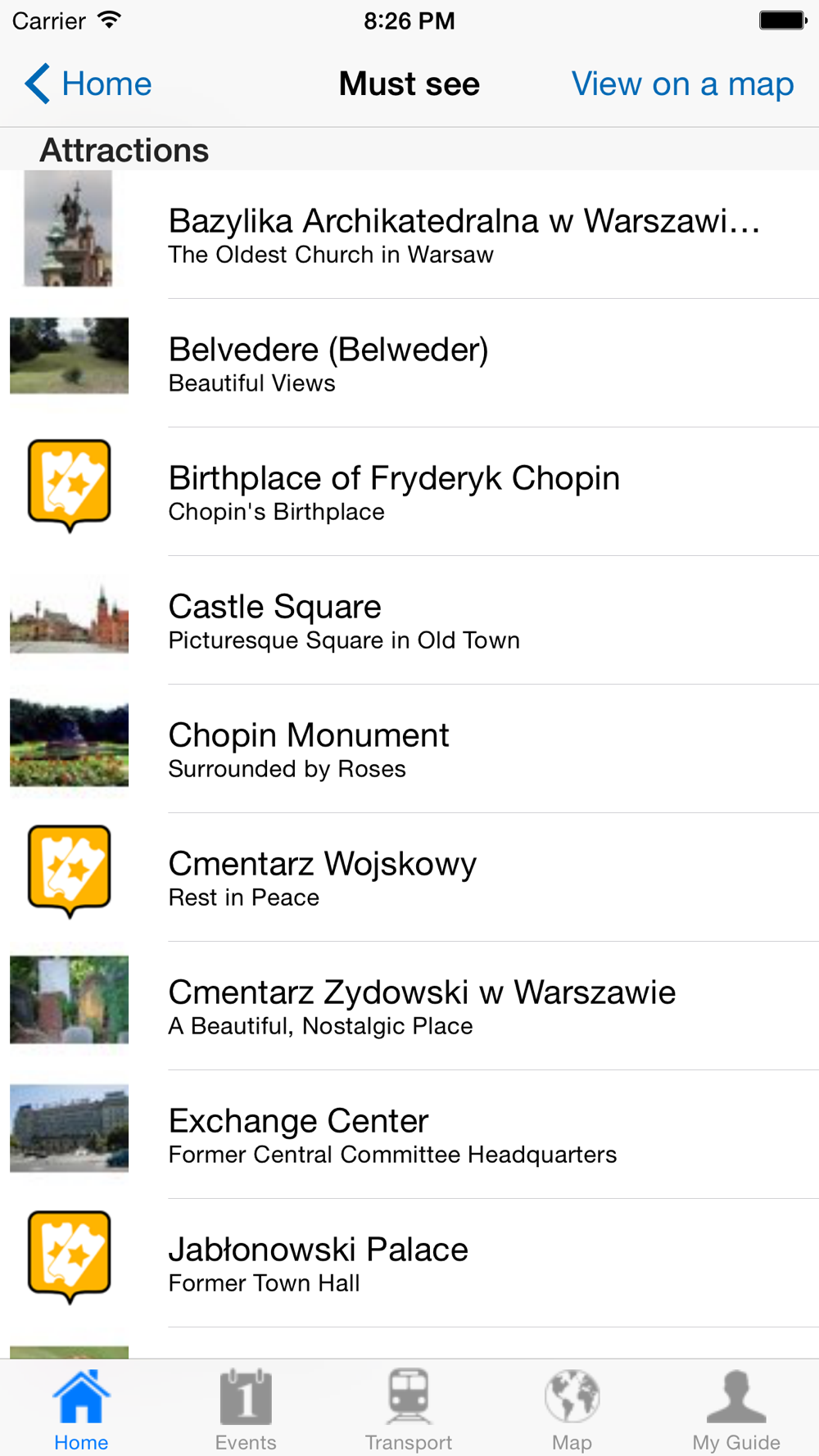View Jabłonowski Palace details
The height and width of the screenshot is (1456, 819).
pos(409,1264)
